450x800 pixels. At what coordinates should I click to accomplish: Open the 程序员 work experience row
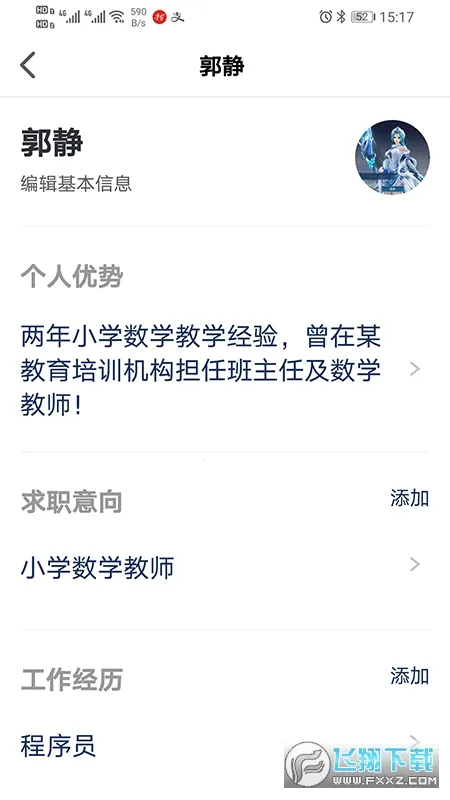[x=224, y=746]
